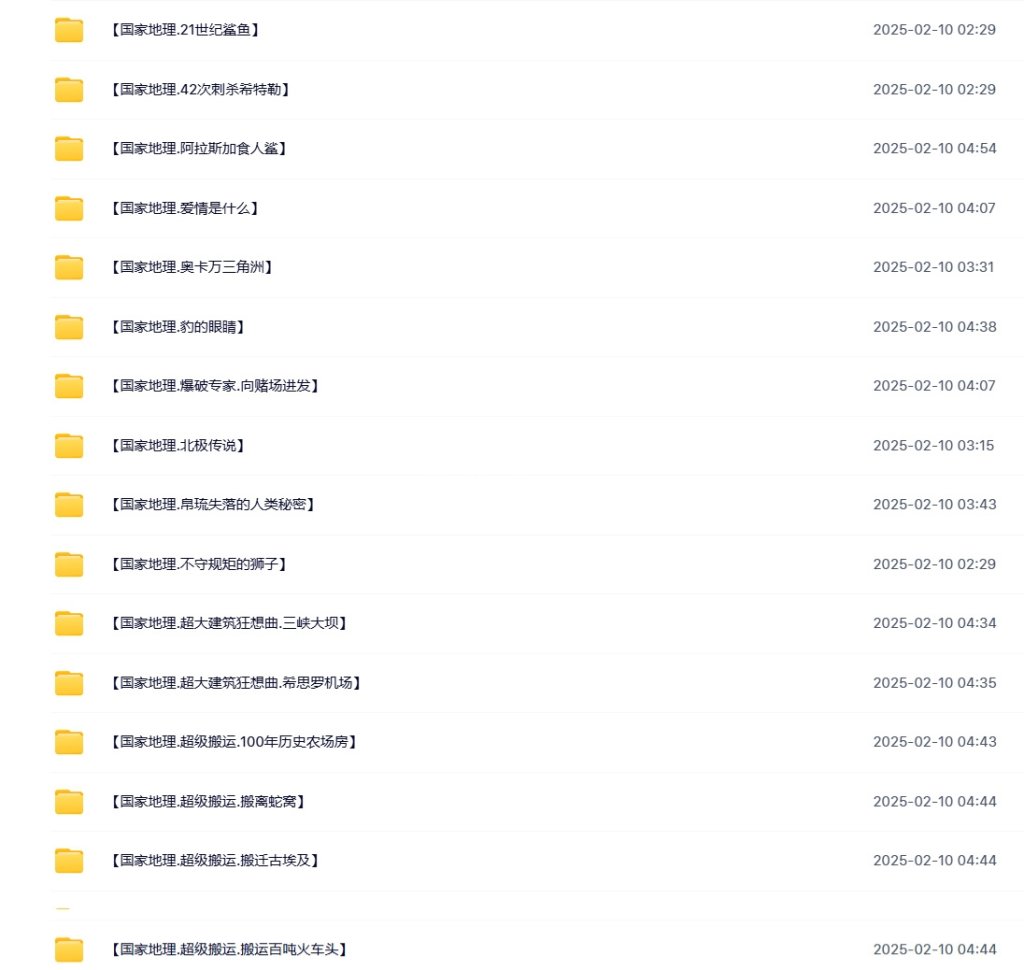Tap the 奥卡万三角洲 folder

191,267
